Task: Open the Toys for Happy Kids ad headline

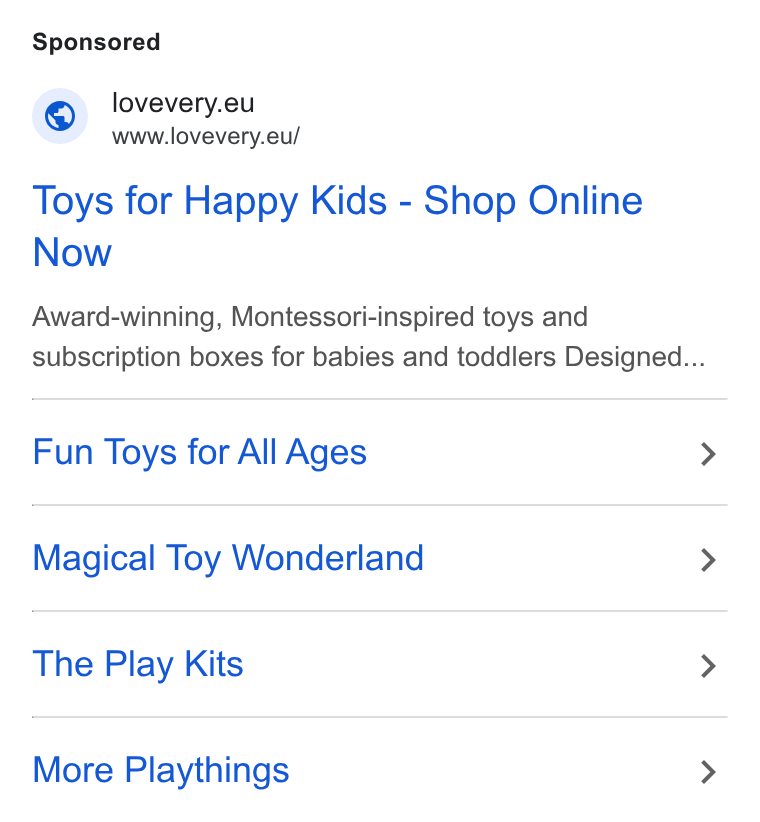Action: click(x=337, y=226)
